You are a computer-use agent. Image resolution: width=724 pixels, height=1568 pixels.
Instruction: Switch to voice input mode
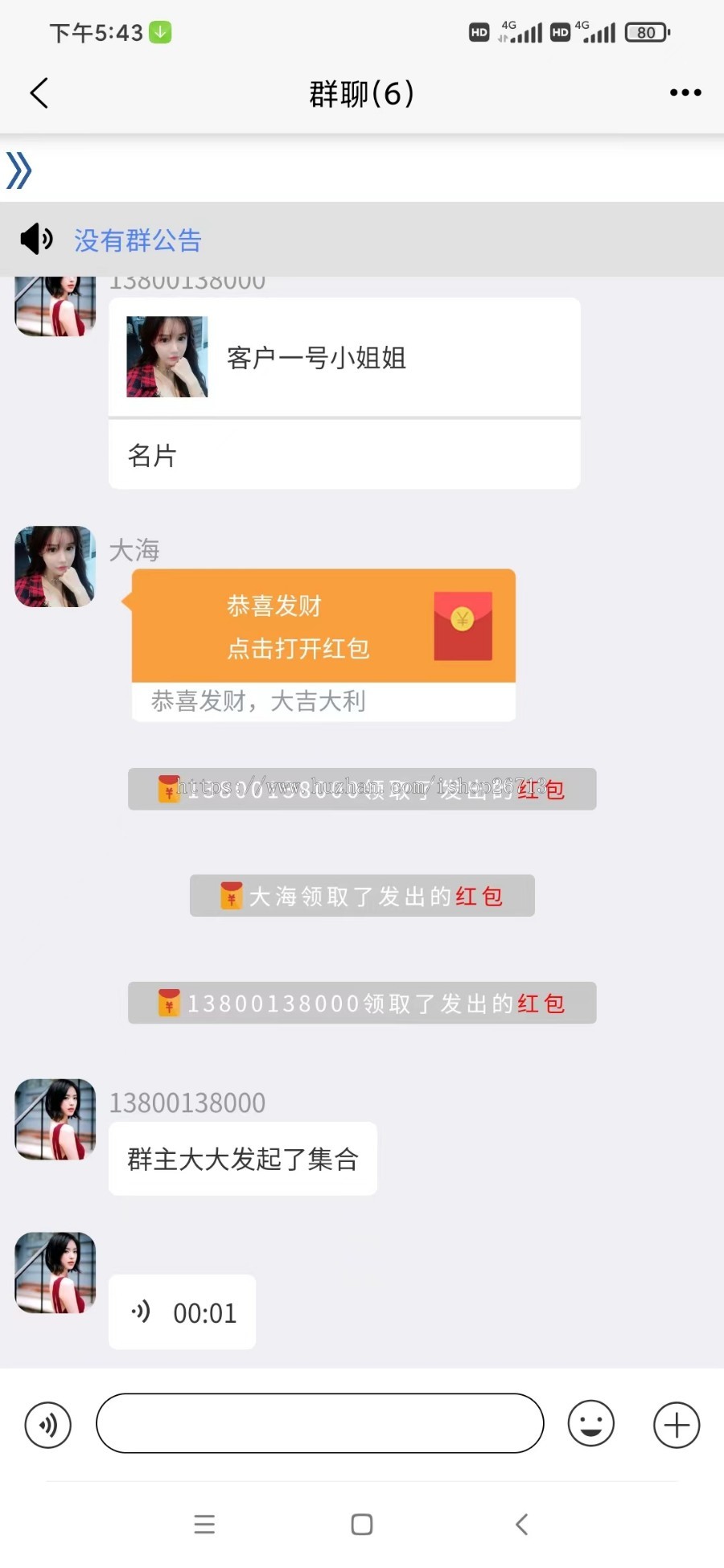coord(48,1425)
